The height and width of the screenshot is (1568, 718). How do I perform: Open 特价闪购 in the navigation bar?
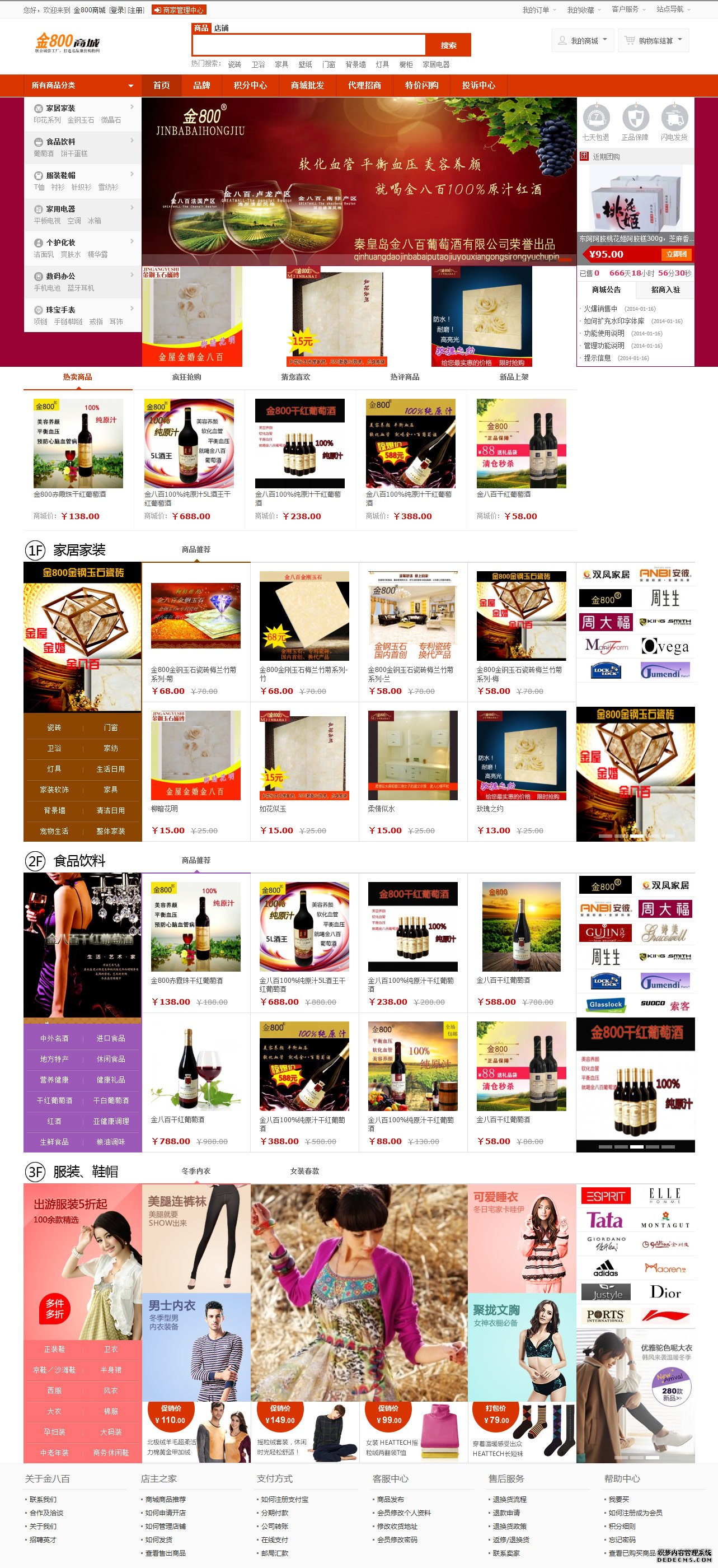click(x=421, y=85)
